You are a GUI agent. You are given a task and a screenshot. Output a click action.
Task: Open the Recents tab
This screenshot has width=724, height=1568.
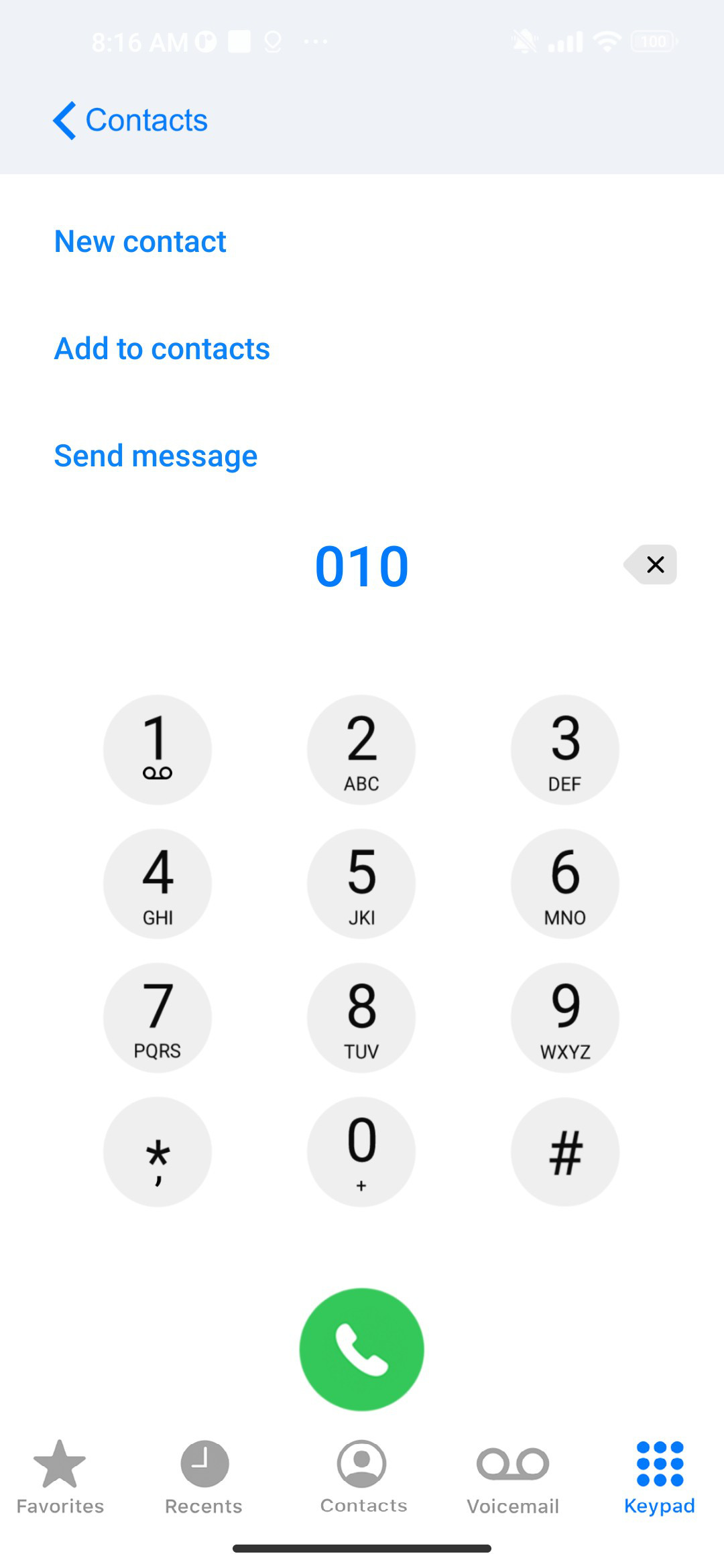point(204,1478)
